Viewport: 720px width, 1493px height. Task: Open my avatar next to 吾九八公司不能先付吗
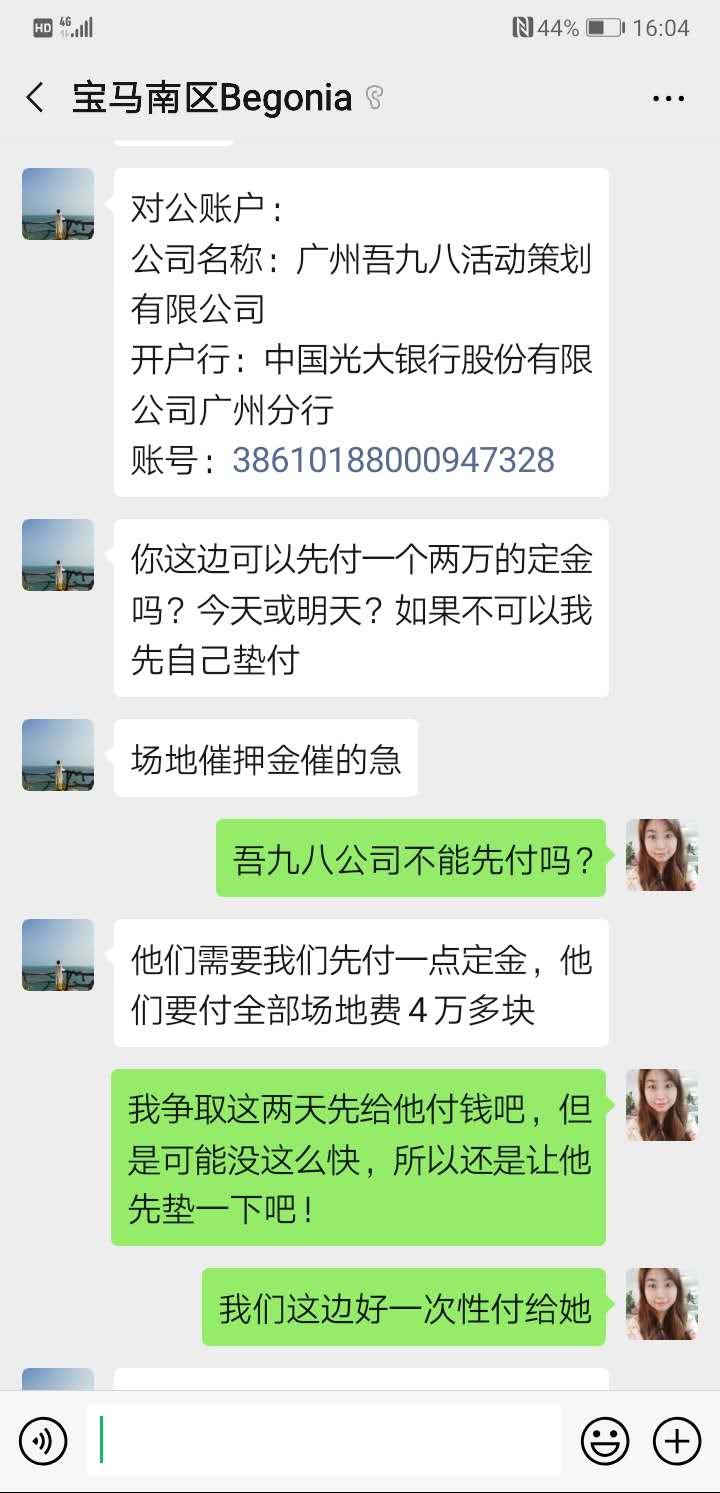661,855
